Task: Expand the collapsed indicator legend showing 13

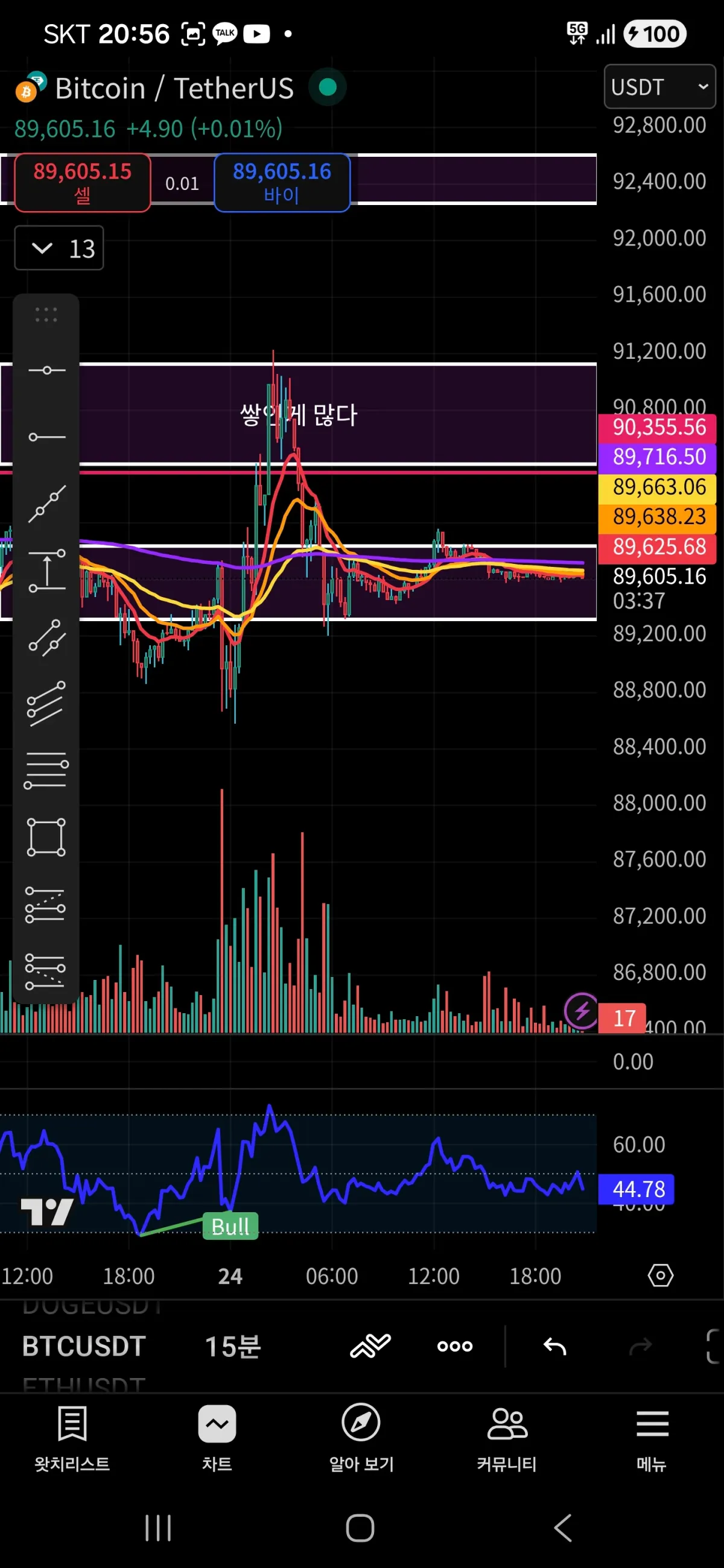Action: 59,248
